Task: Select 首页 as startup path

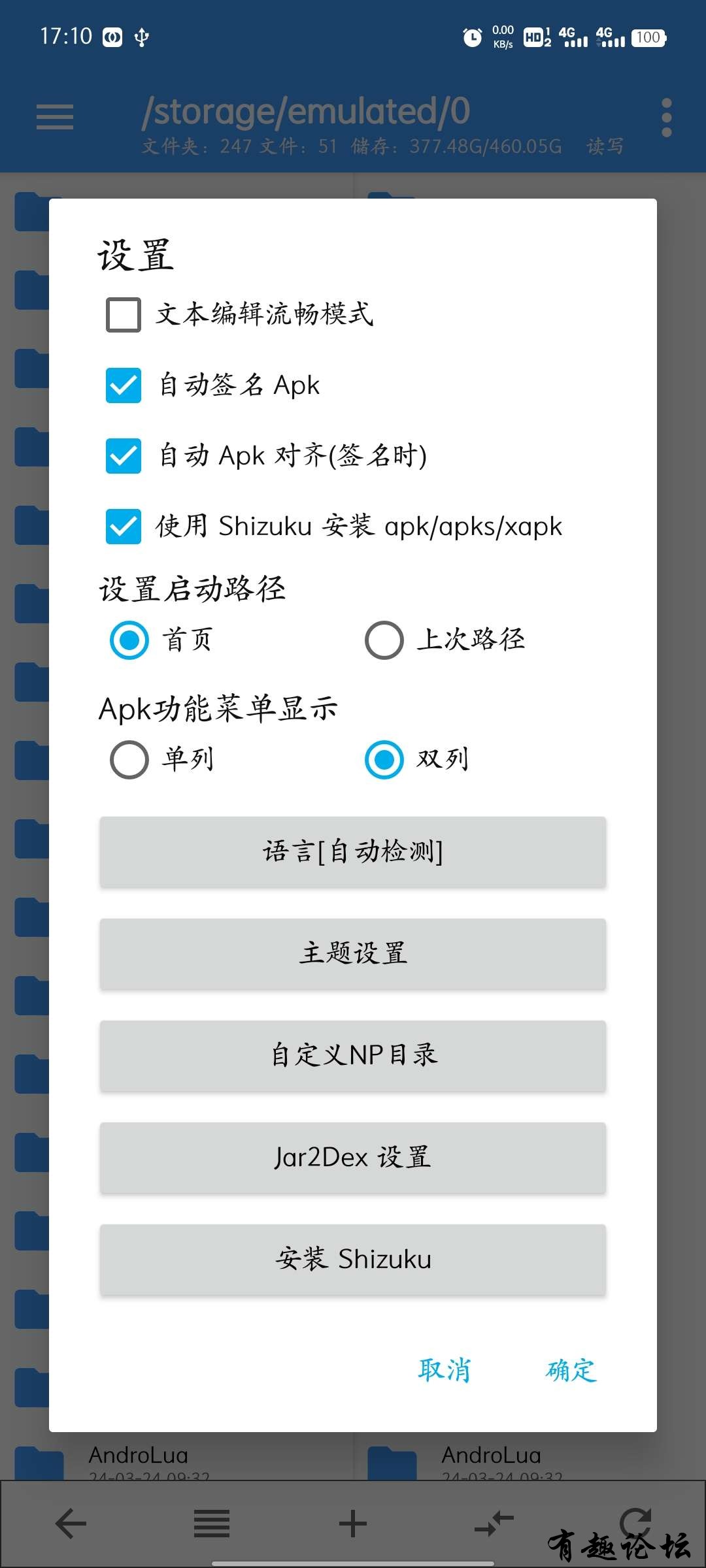Action: coord(129,640)
